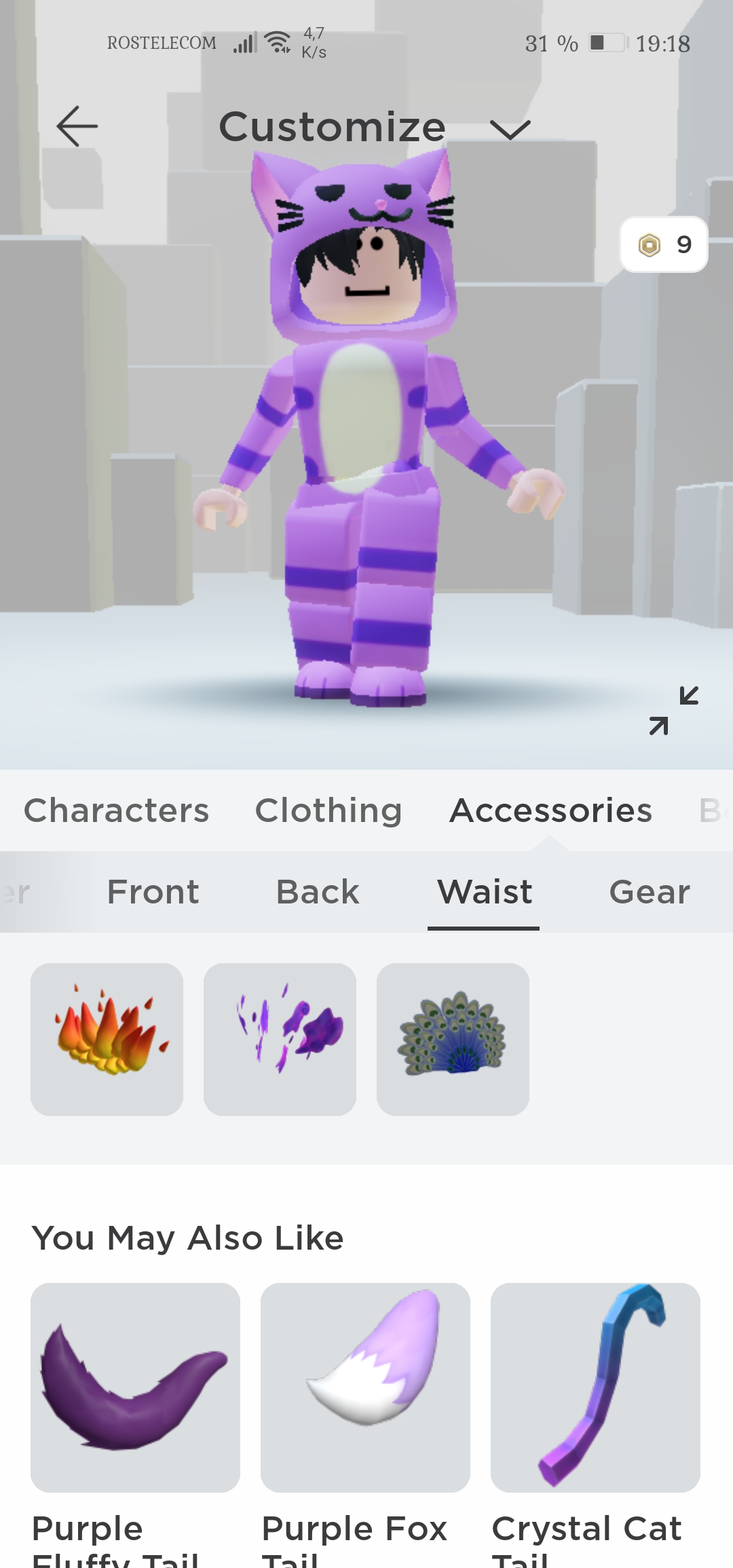Expand the Customize dropdown

[510, 129]
